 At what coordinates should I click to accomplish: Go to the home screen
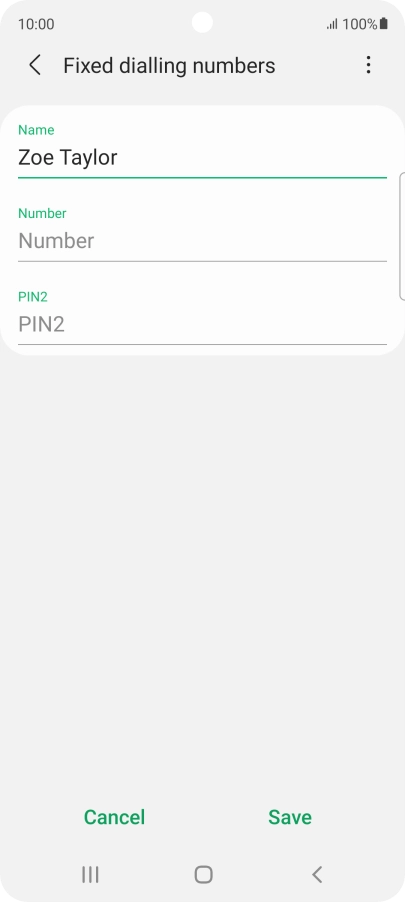pyautogui.click(x=203, y=874)
